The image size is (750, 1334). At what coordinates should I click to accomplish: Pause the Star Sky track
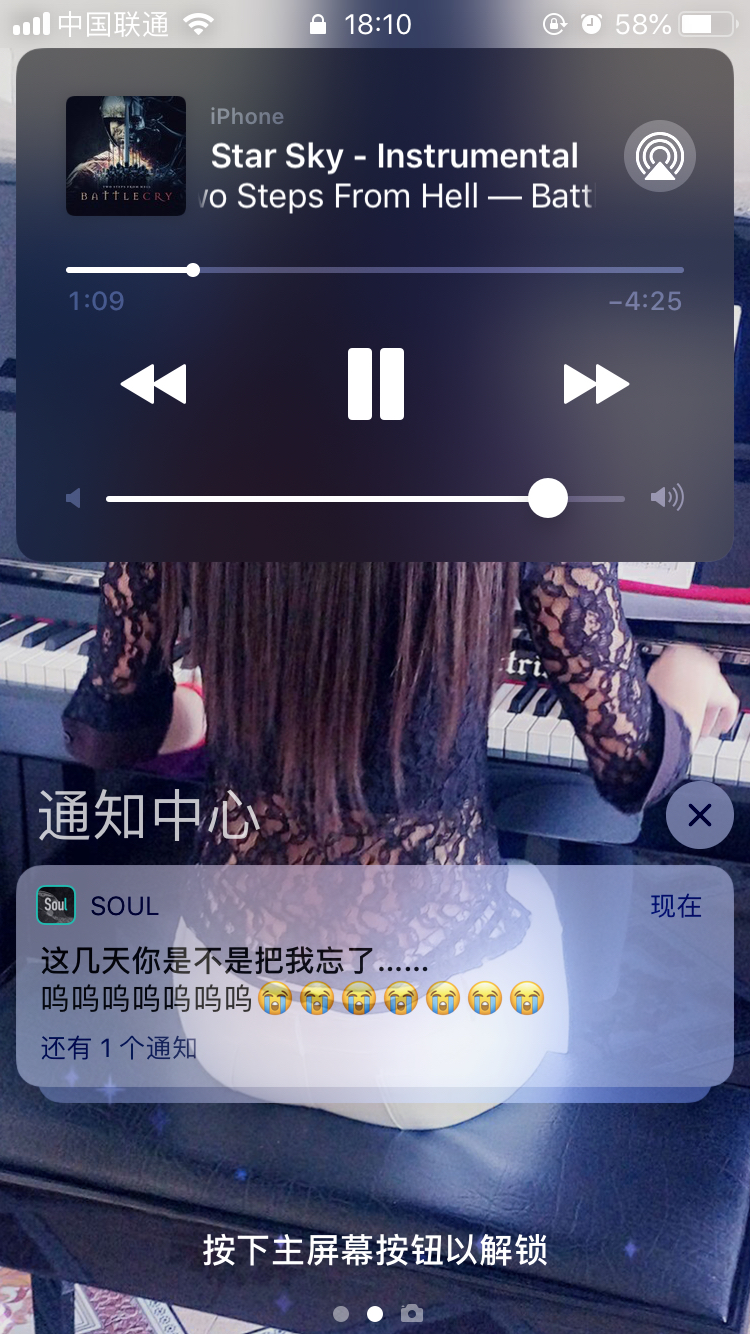pyautogui.click(x=376, y=384)
